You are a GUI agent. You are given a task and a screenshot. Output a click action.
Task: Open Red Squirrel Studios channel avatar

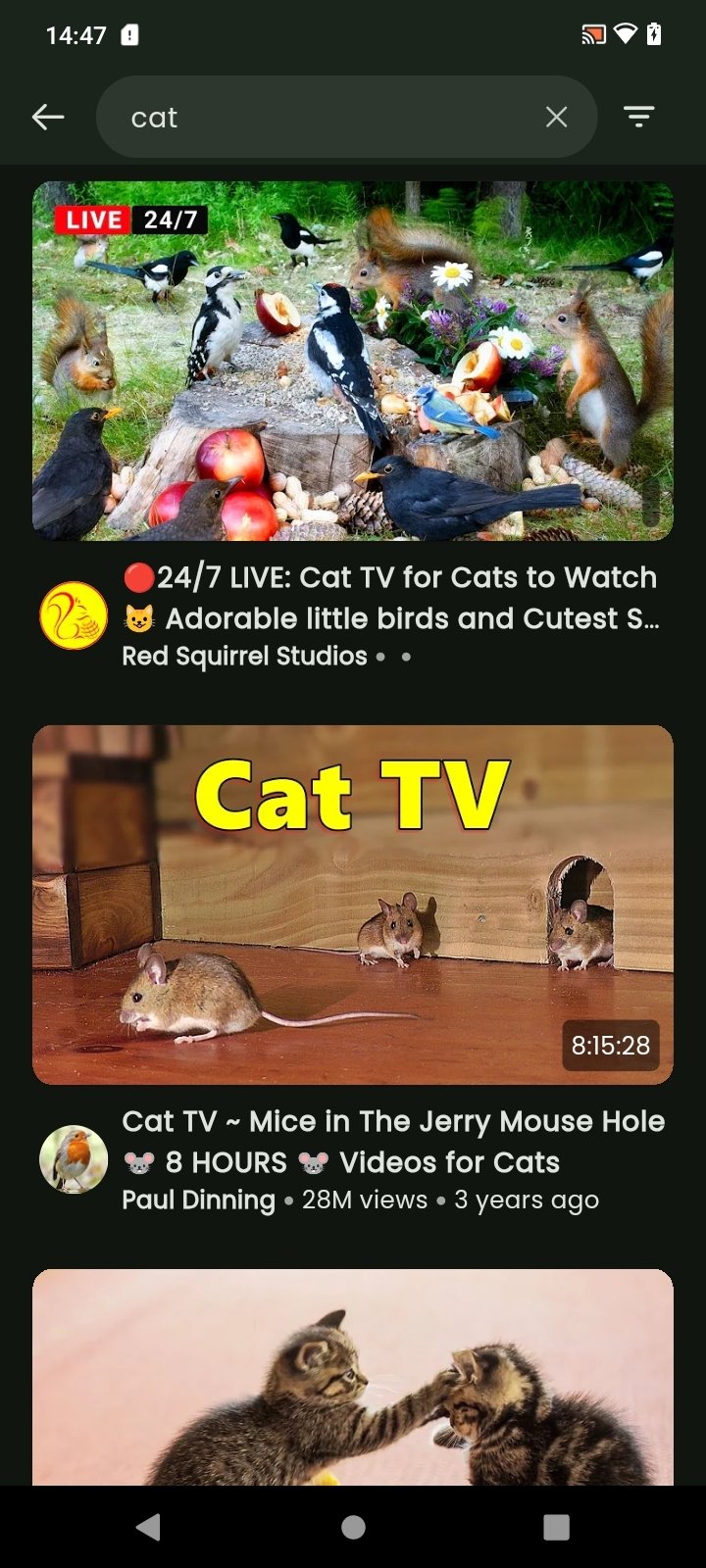[x=74, y=615]
